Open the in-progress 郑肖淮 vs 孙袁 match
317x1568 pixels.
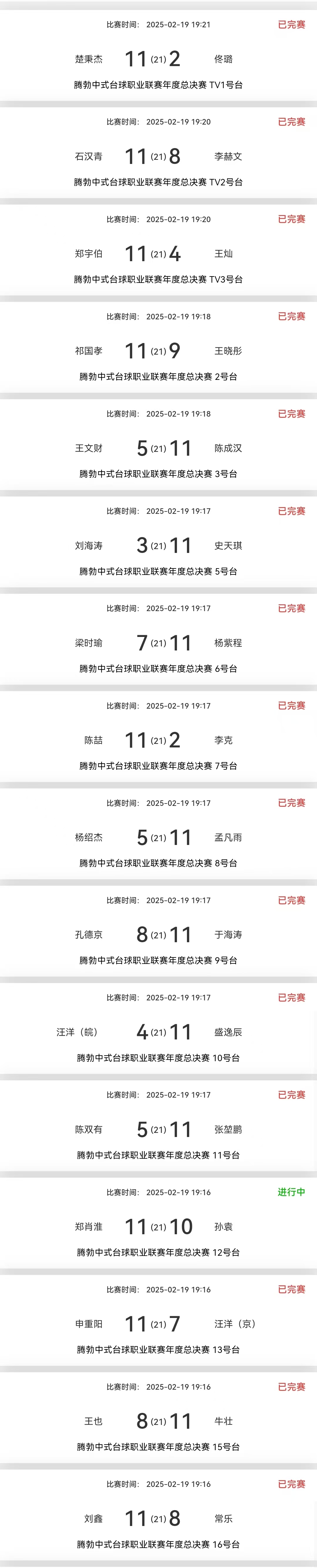pos(158,1227)
